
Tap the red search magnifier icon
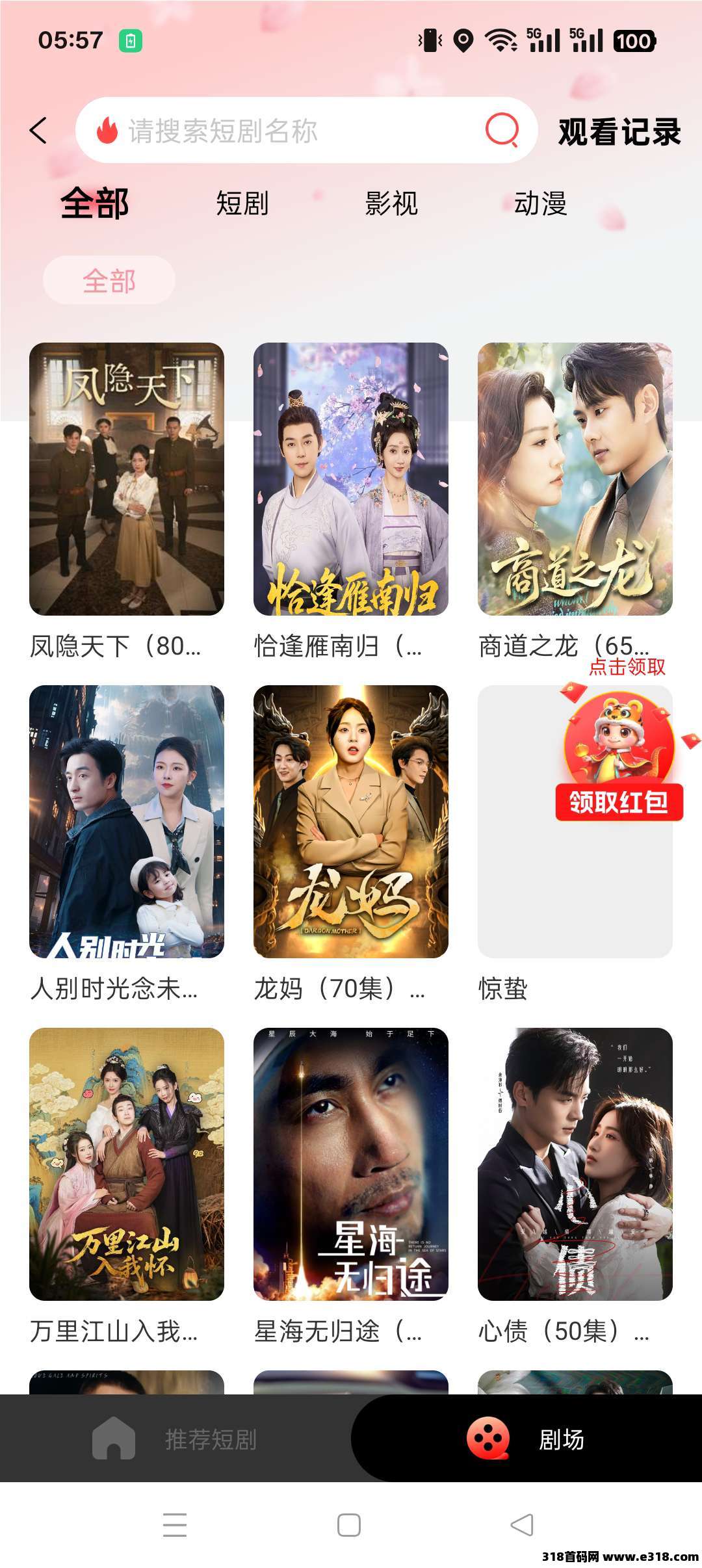pyautogui.click(x=502, y=130)
